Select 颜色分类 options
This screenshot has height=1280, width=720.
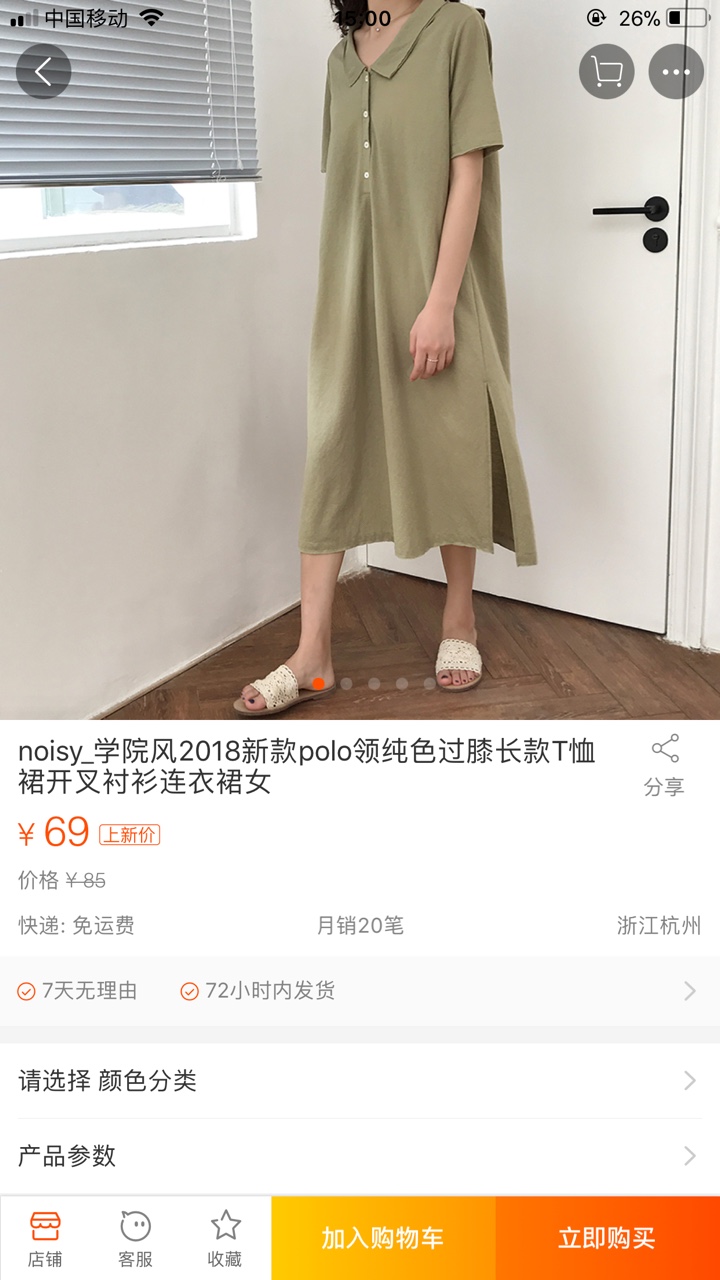pos(360,1081)
